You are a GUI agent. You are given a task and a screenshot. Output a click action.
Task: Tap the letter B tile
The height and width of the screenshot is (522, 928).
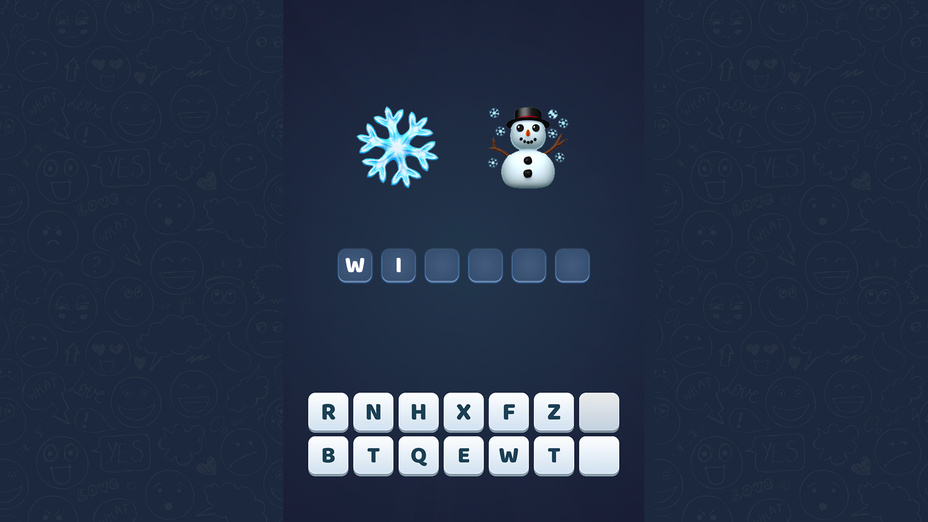pyautogui.click(x=328, y=455)
